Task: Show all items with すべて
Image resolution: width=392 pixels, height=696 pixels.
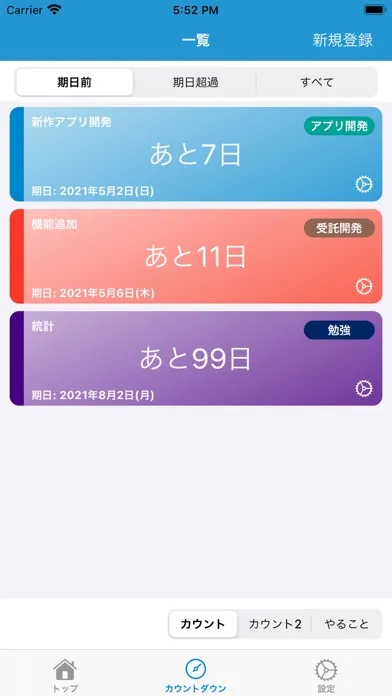Action: (x=317, y=82)
